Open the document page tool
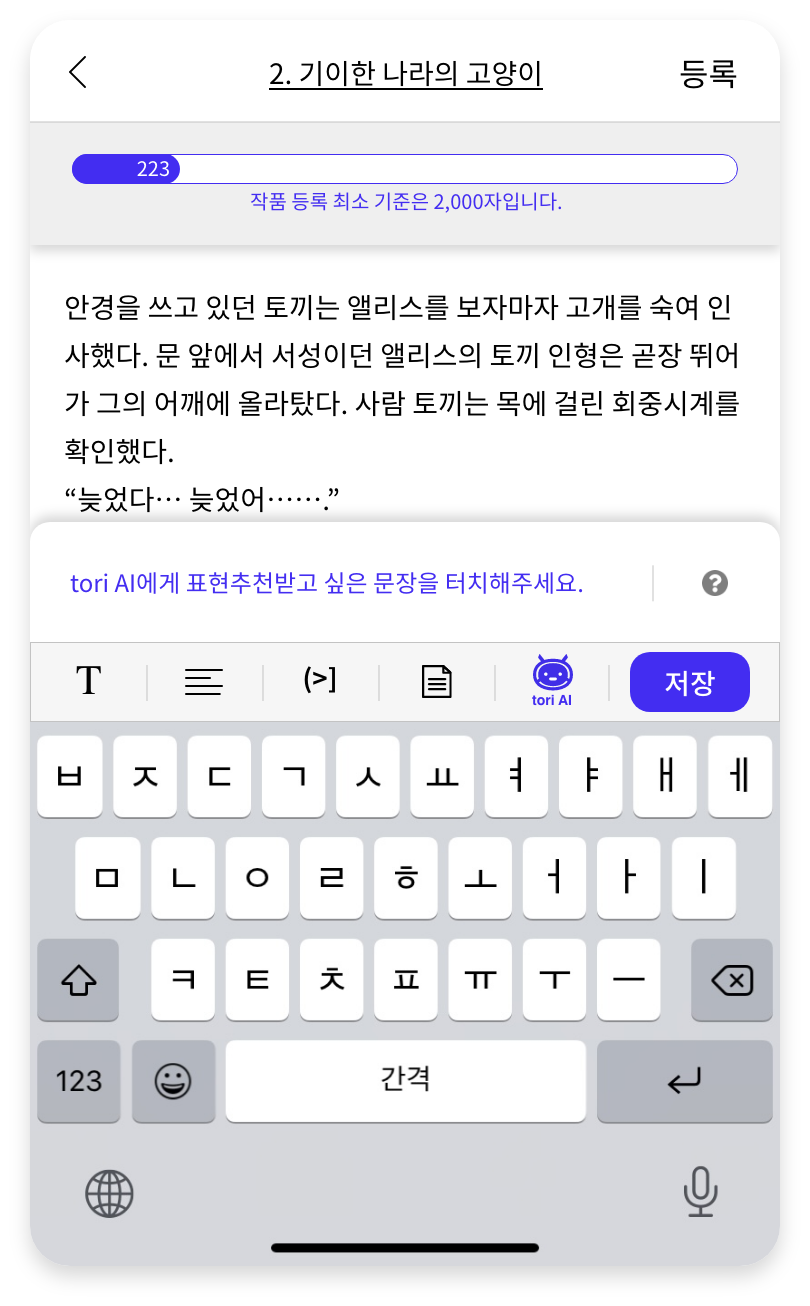810x1306 pixels. [x=436, y=682]
